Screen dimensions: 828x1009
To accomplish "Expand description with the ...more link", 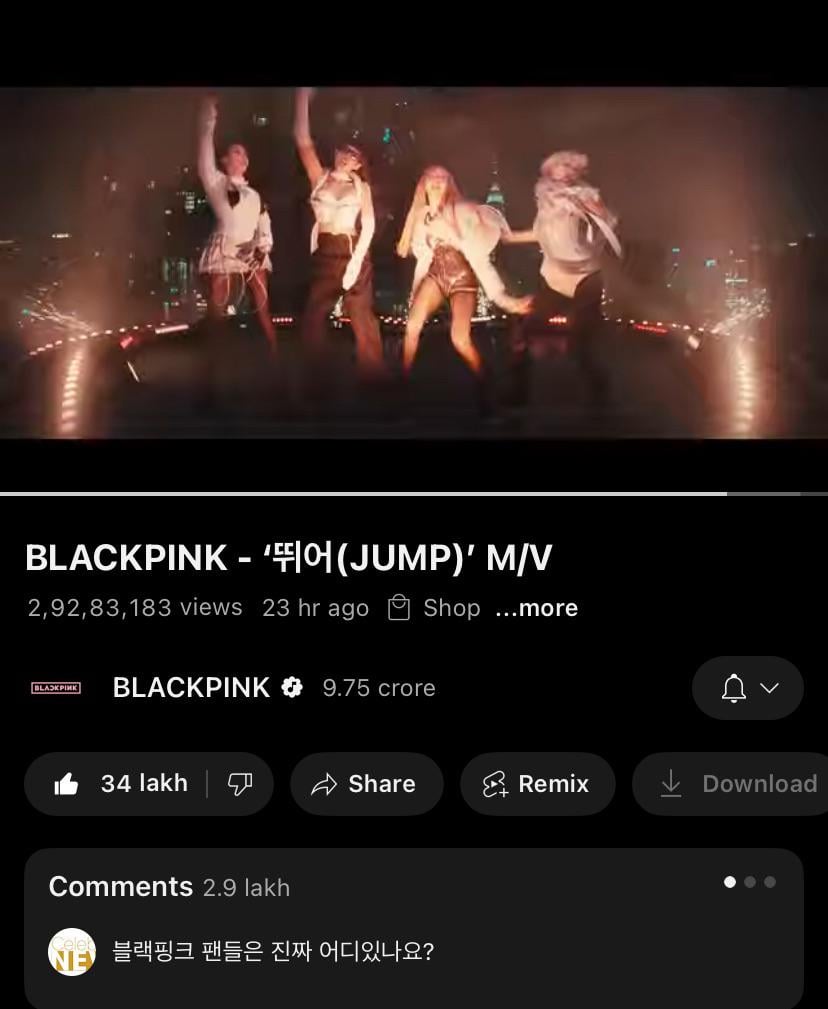I will [x=536, y=608].
